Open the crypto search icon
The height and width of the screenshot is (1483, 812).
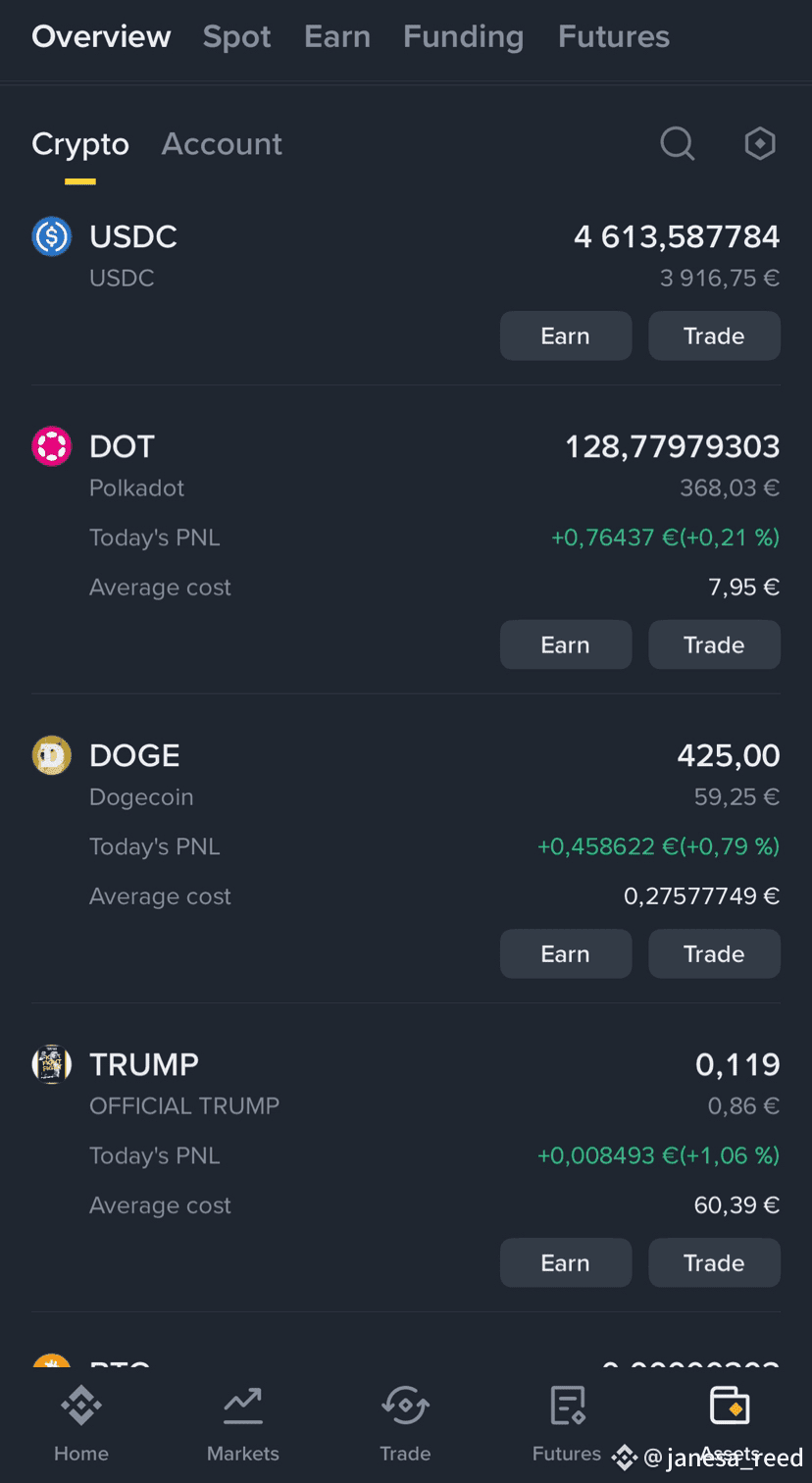pos(678,143)
